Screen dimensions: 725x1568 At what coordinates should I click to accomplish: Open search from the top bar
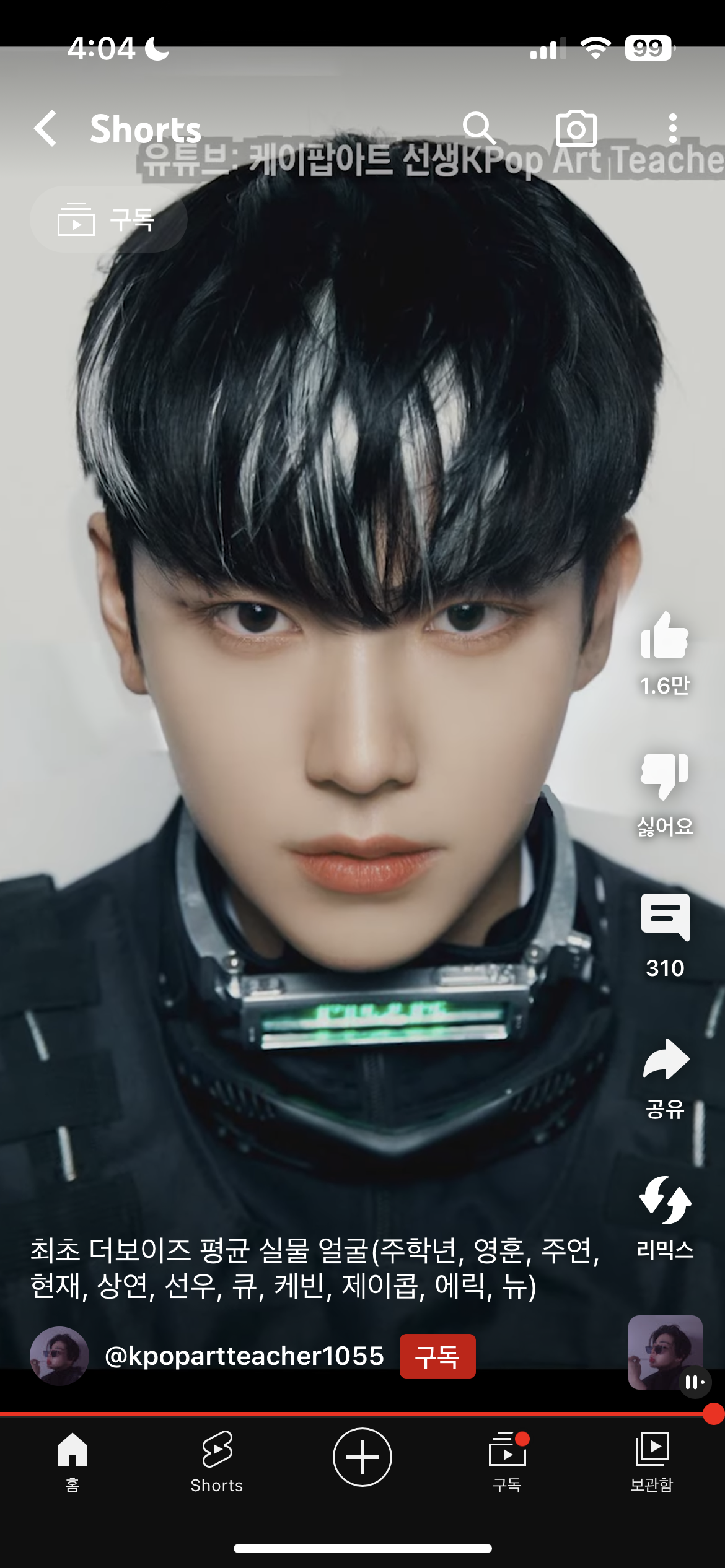[479, 129]
